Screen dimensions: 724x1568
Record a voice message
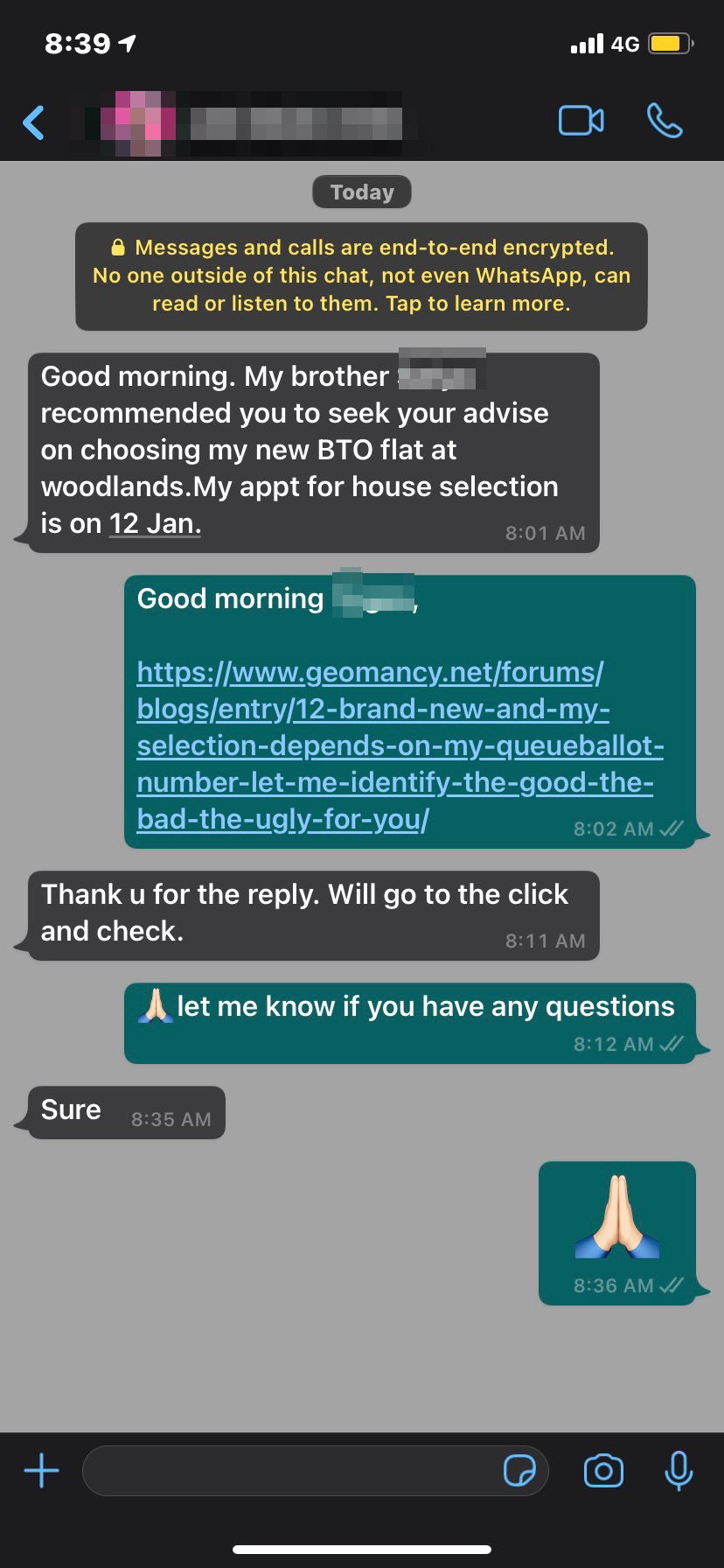(x=679, y=1471)
